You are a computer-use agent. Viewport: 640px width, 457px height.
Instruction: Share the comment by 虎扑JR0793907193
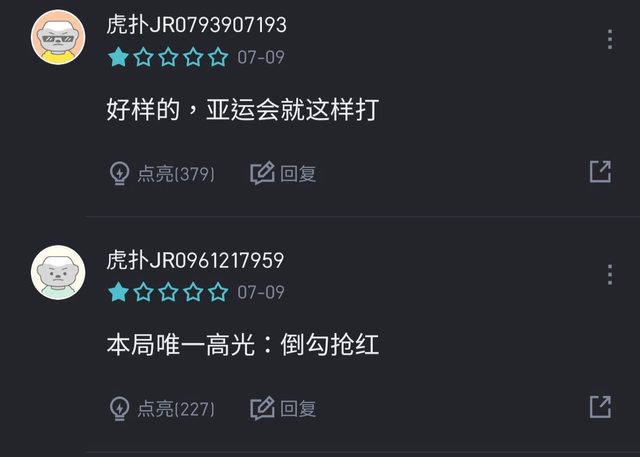[x=599, y=172]
